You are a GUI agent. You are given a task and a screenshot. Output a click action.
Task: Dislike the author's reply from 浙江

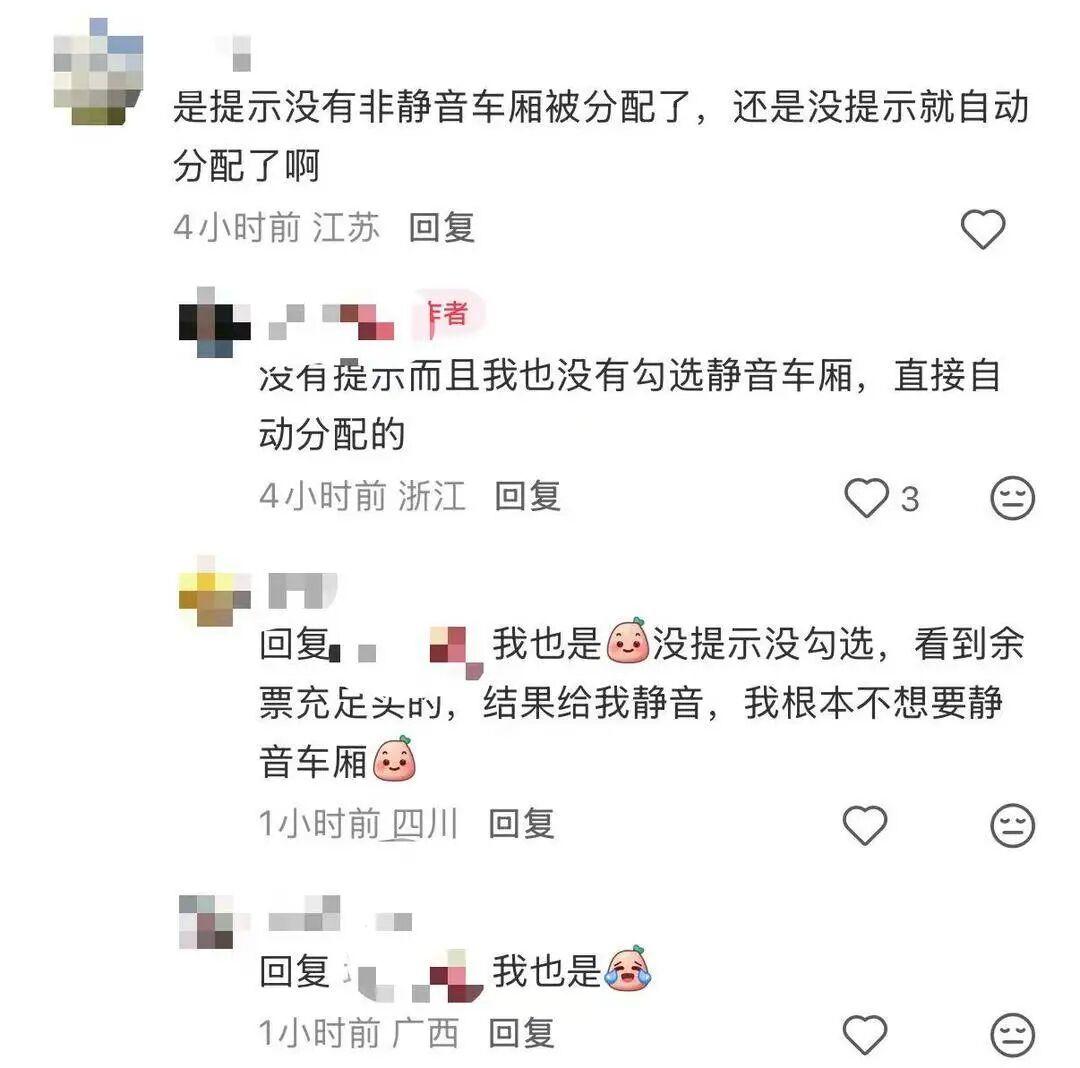tap(1012, 497)
